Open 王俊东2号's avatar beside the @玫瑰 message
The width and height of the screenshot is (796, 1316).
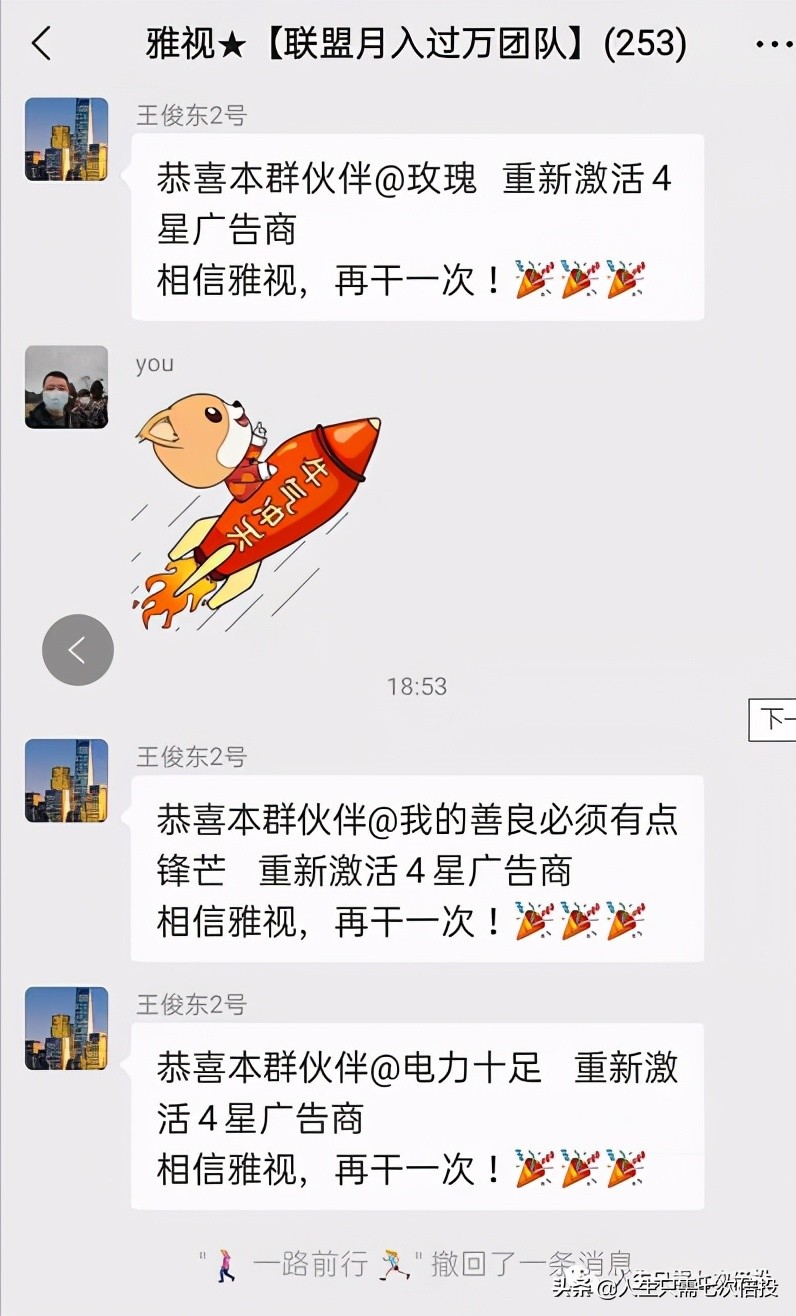click(x=66, y=139)
